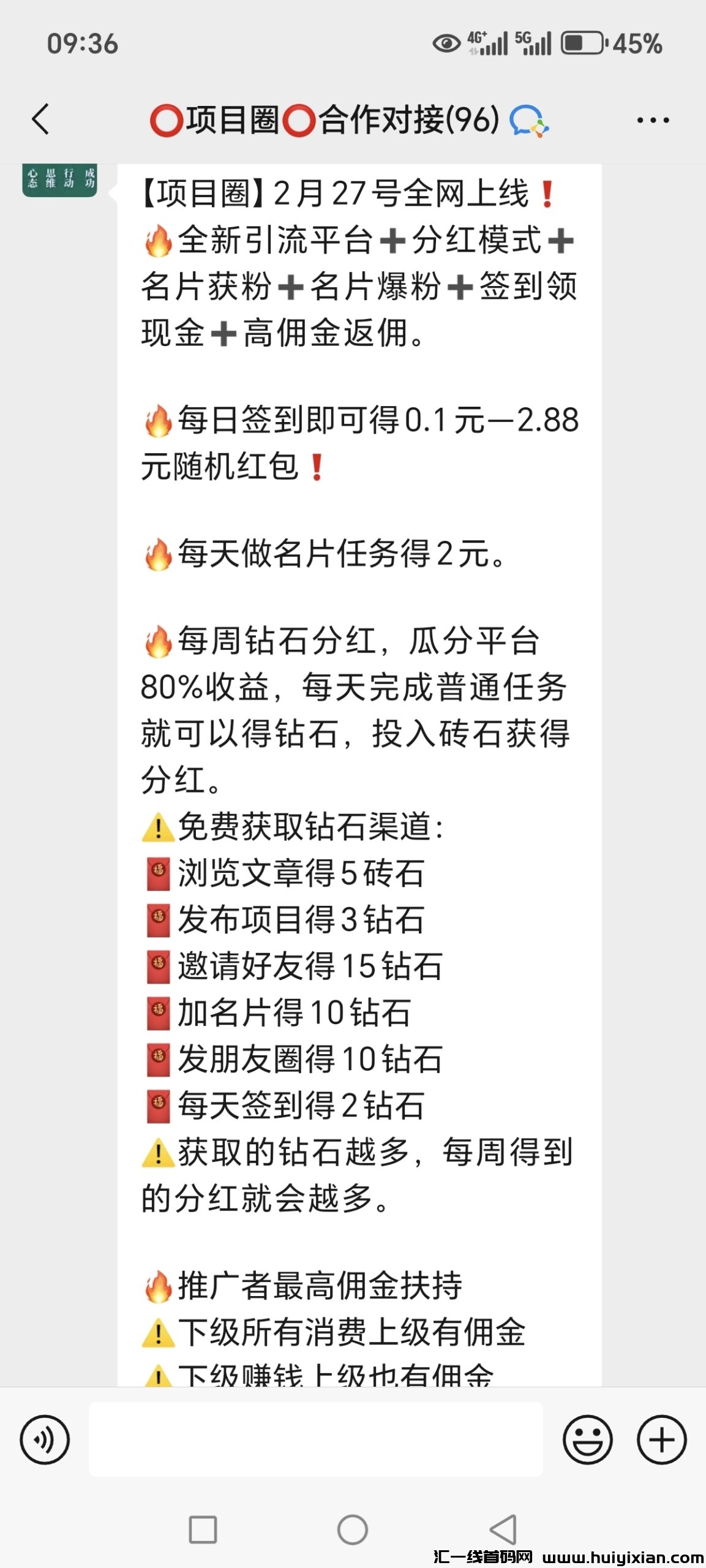
Task: Open the plus attachments menu
Action: click(x=661, y=1439)
